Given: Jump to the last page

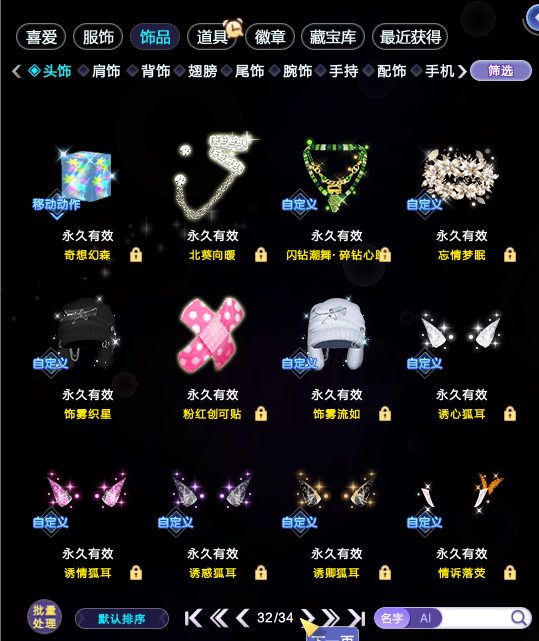Looking at the screenshot, I should point(356,618).
